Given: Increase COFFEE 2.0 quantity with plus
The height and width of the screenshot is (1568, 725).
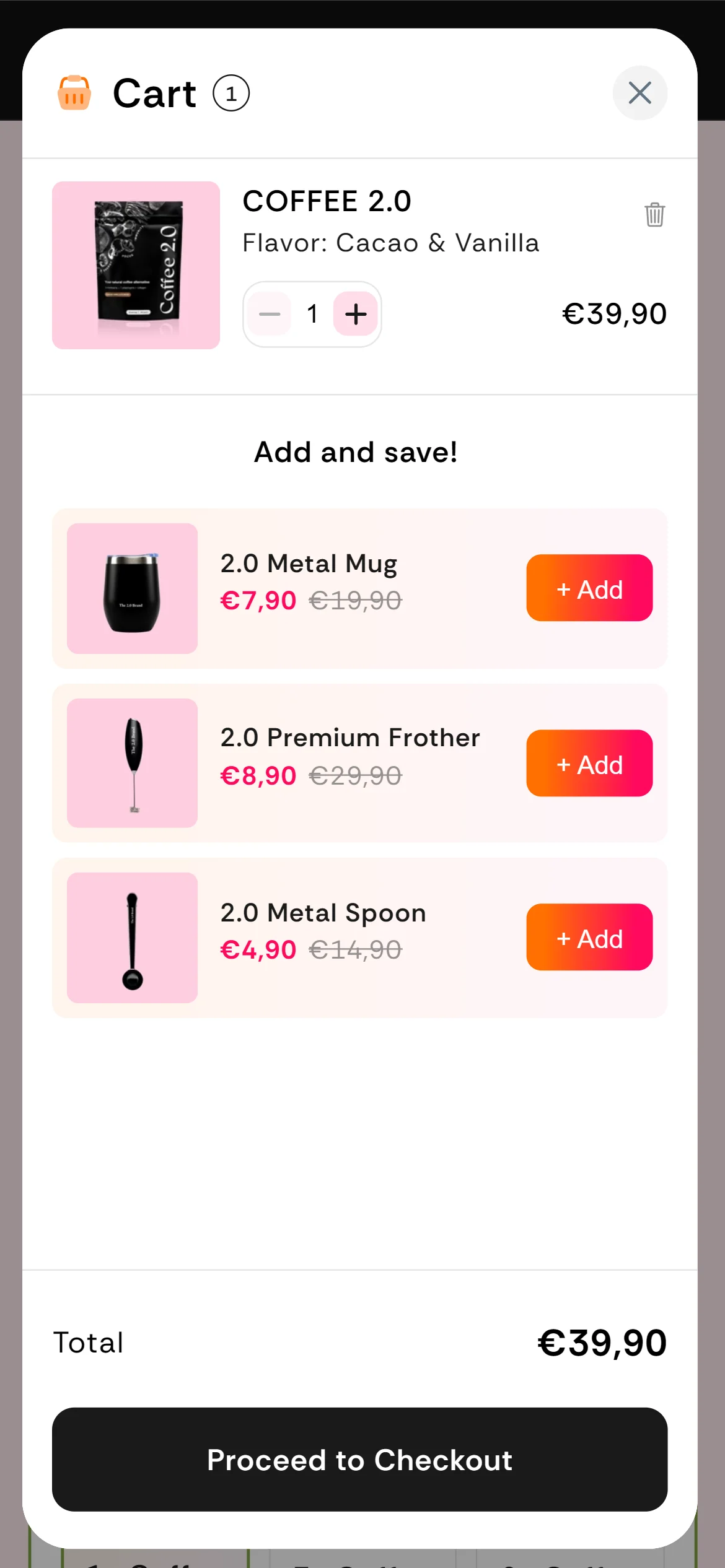Looking at the screenshot, I should tap(356, 314).
